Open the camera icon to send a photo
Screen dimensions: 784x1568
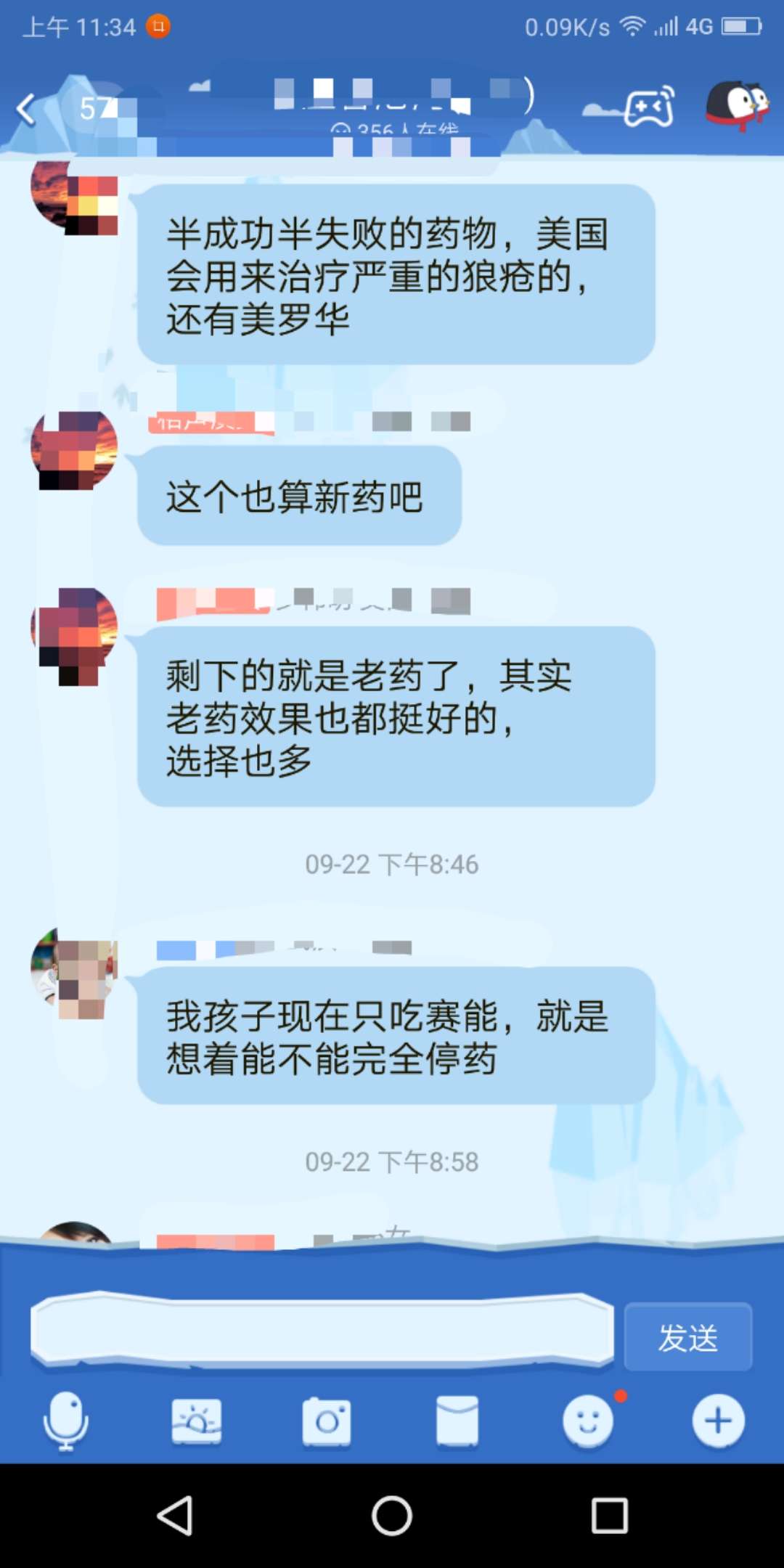click(326, 1421)
